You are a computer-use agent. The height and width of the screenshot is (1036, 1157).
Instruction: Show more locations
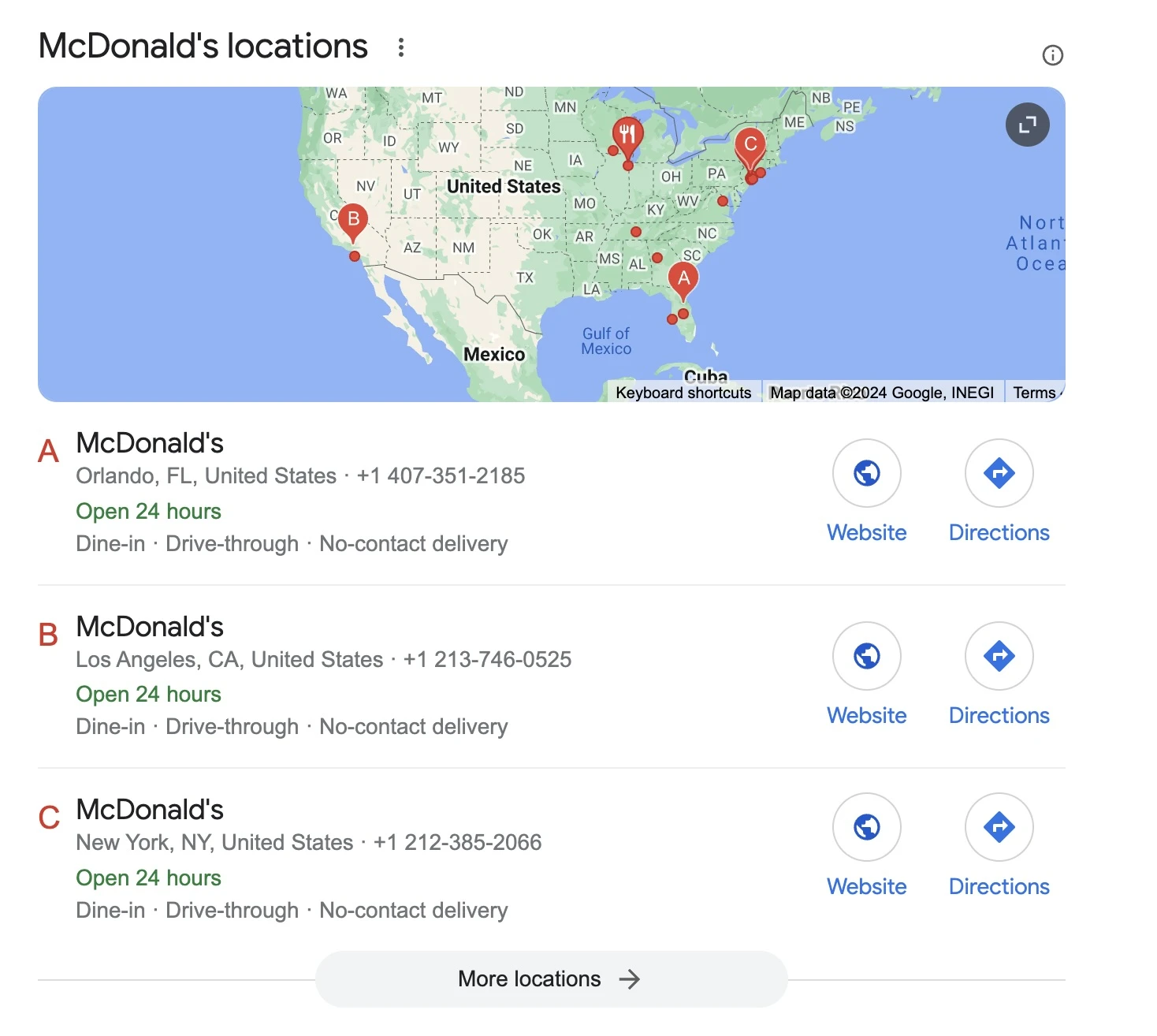551,979
